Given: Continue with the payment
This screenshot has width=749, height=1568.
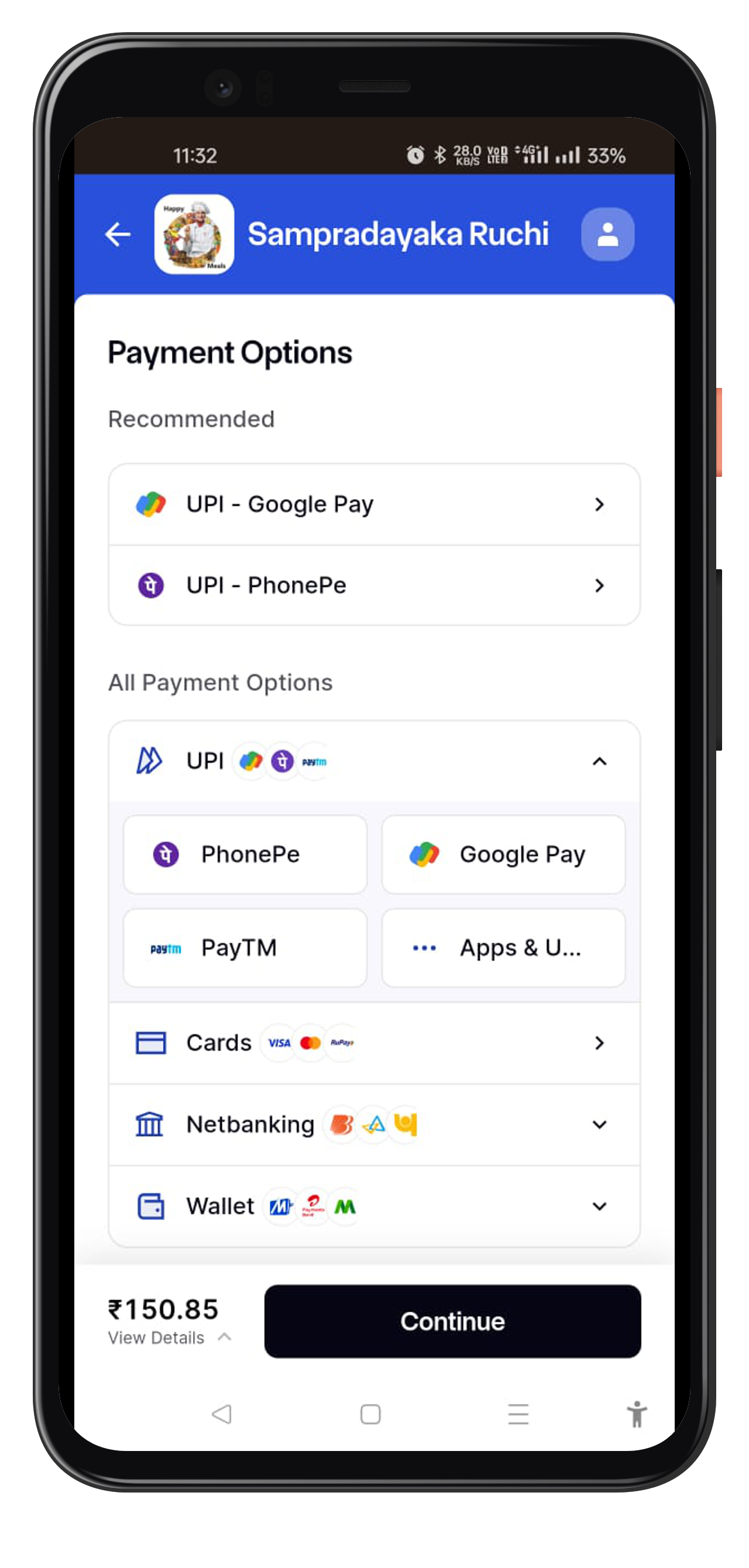Looking at the screenshot, I should [452, 1322].
